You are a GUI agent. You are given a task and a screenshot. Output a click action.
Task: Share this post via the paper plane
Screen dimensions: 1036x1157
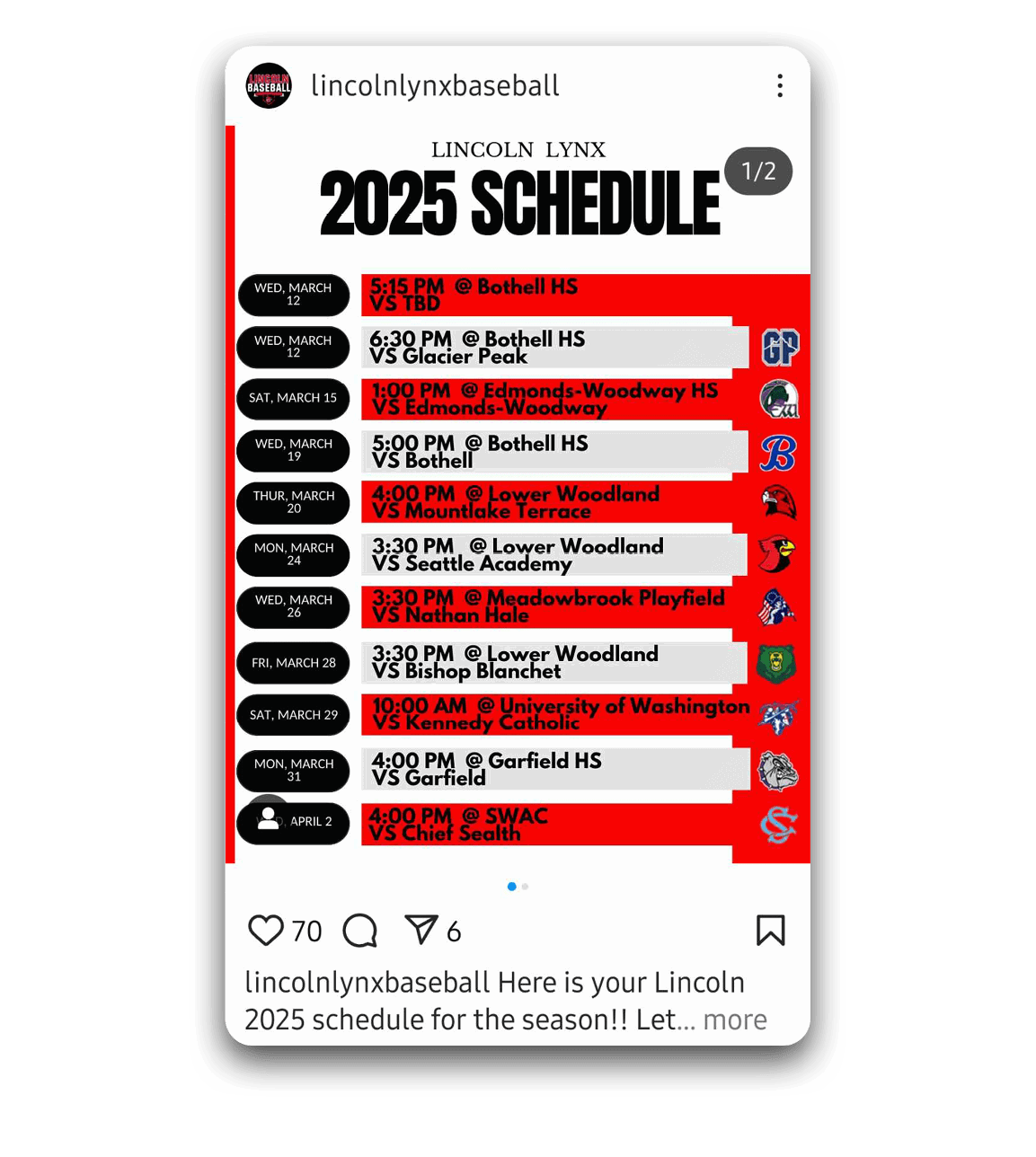point(421,930)
